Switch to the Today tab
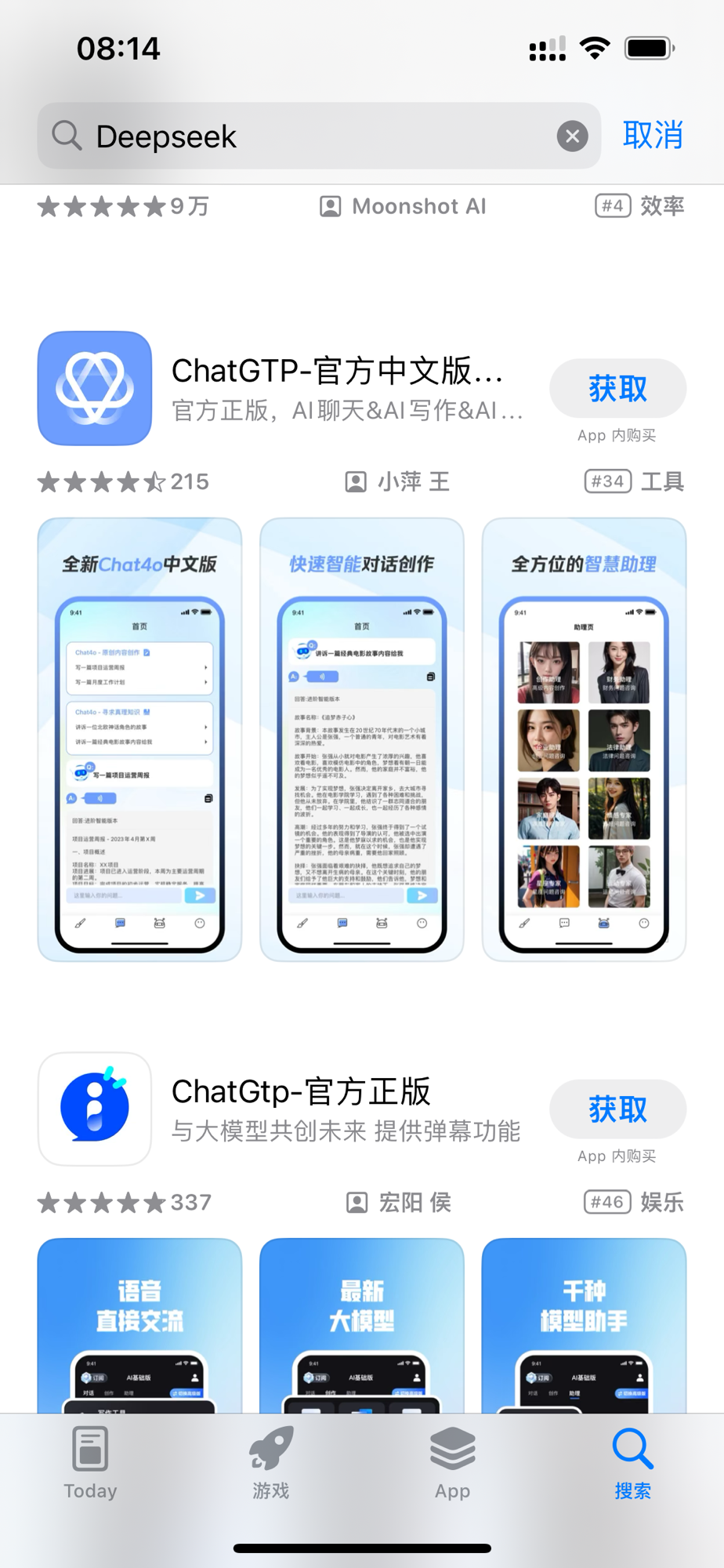 tap(90, 1463)
